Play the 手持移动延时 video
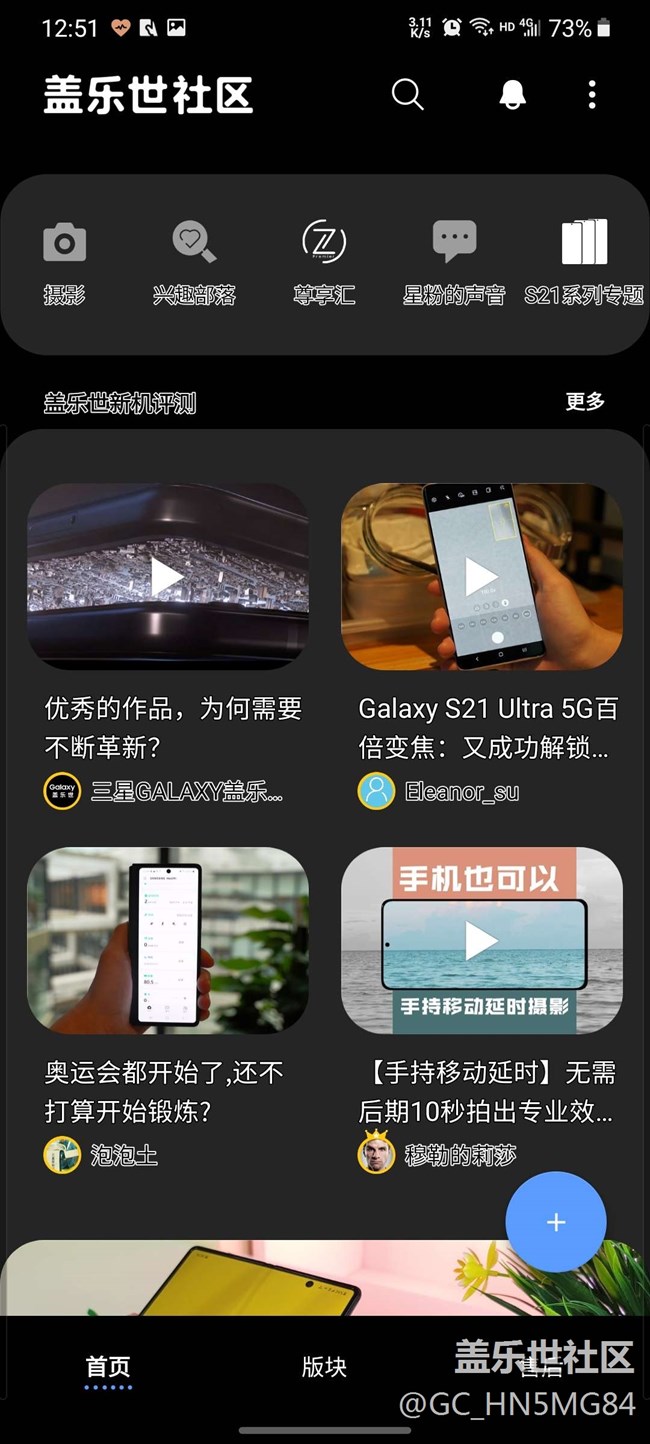 tap(481, 940)
